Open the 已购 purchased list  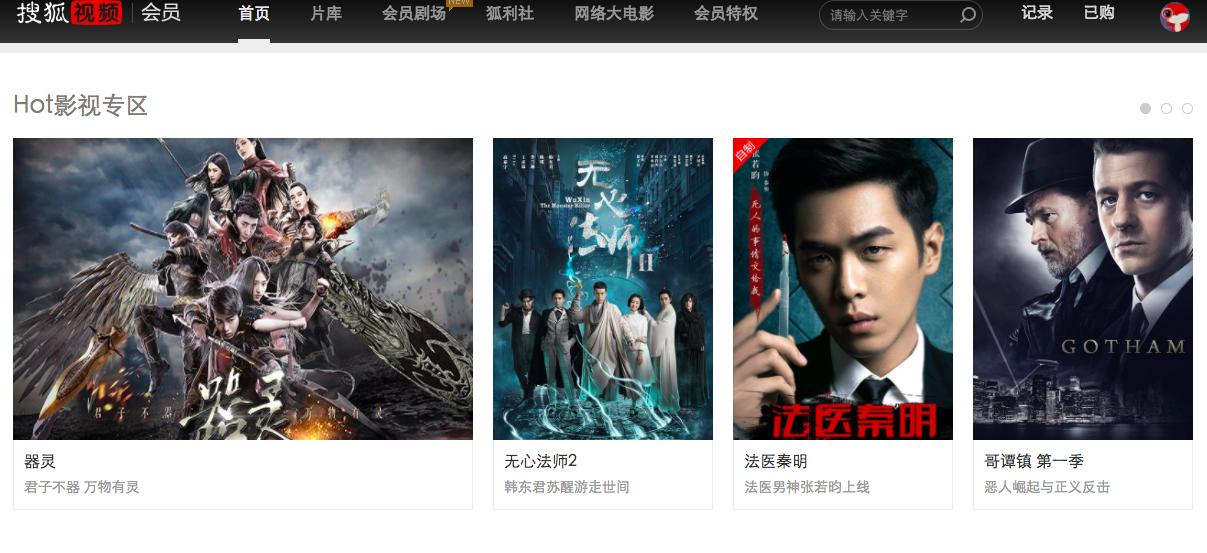pos(1099,13)
